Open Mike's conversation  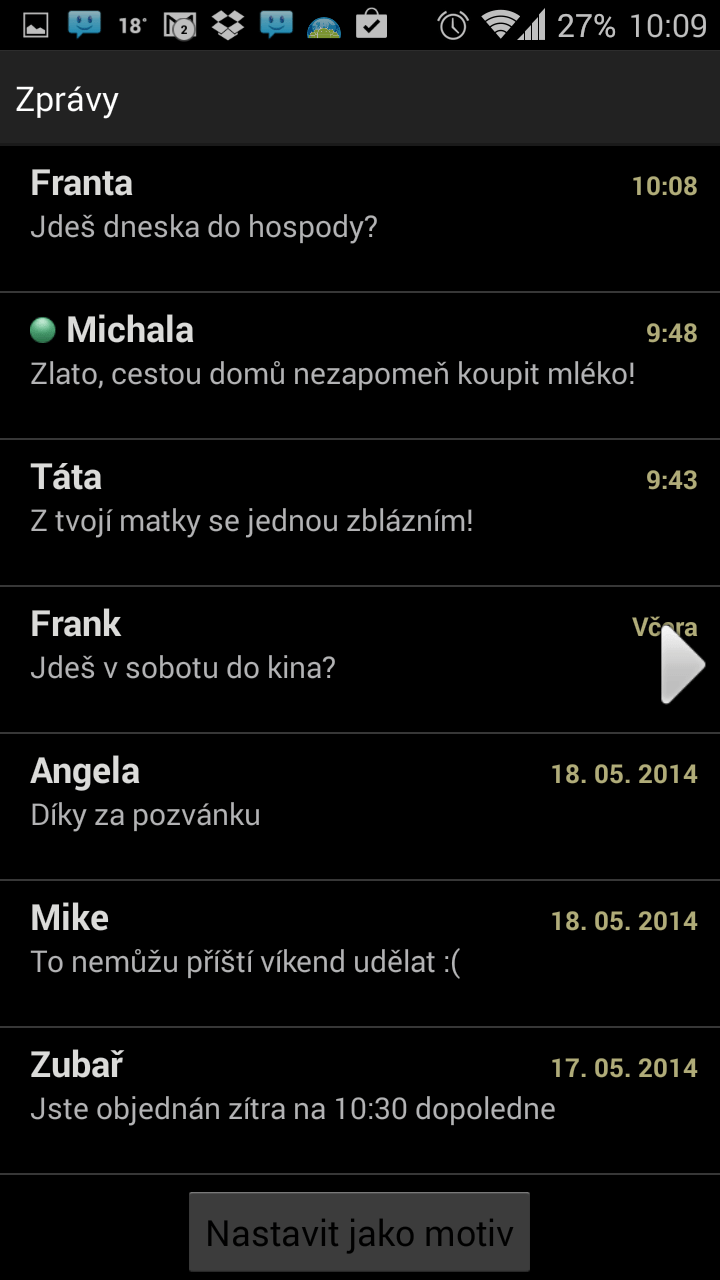pyautogui.click(x=360, y=954)
